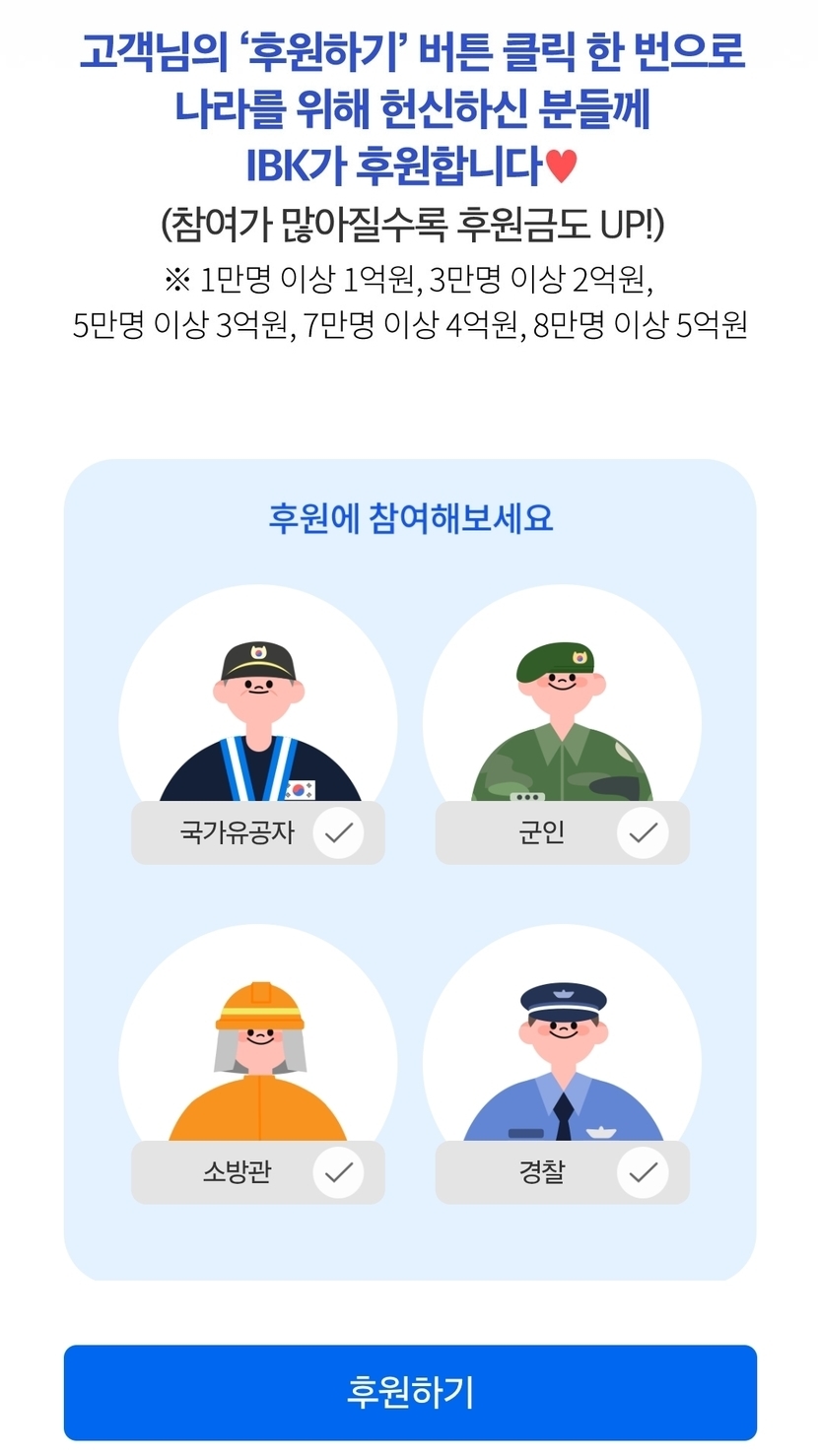Mark the 경찰 checkbox
The width and height of the screenshot is (818, 1456).
coord(643,1172)
